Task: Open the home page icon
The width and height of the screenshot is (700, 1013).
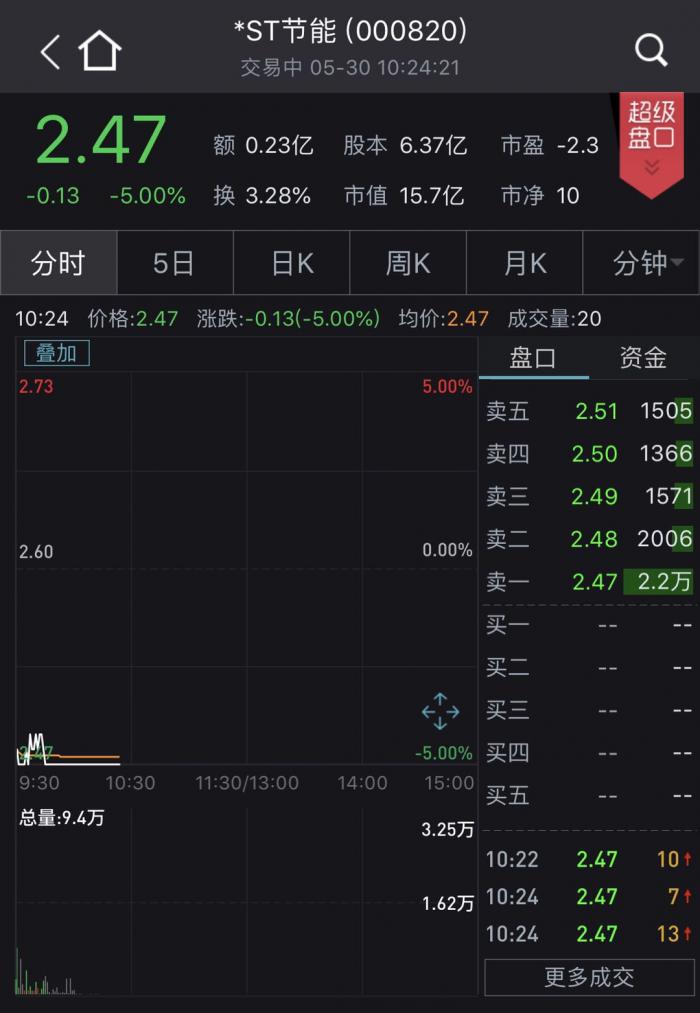Action: pyautogui.click(x=100, y=51)
